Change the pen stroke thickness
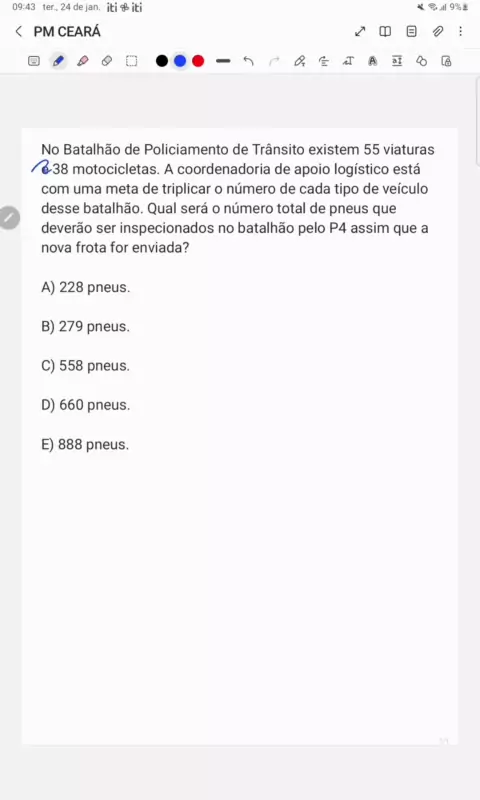 coord(223,61)
